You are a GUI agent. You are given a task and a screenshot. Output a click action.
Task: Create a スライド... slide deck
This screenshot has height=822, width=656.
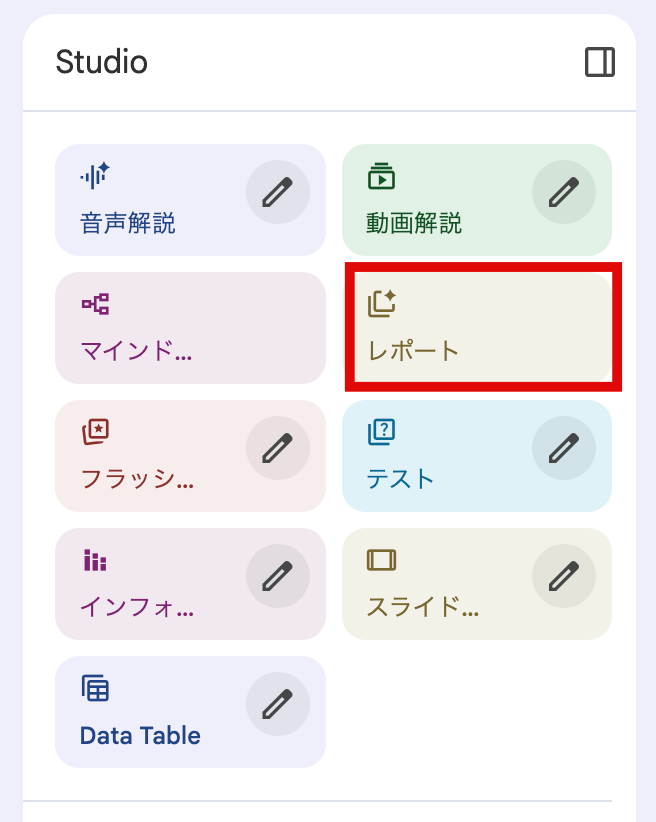point(430,584)
